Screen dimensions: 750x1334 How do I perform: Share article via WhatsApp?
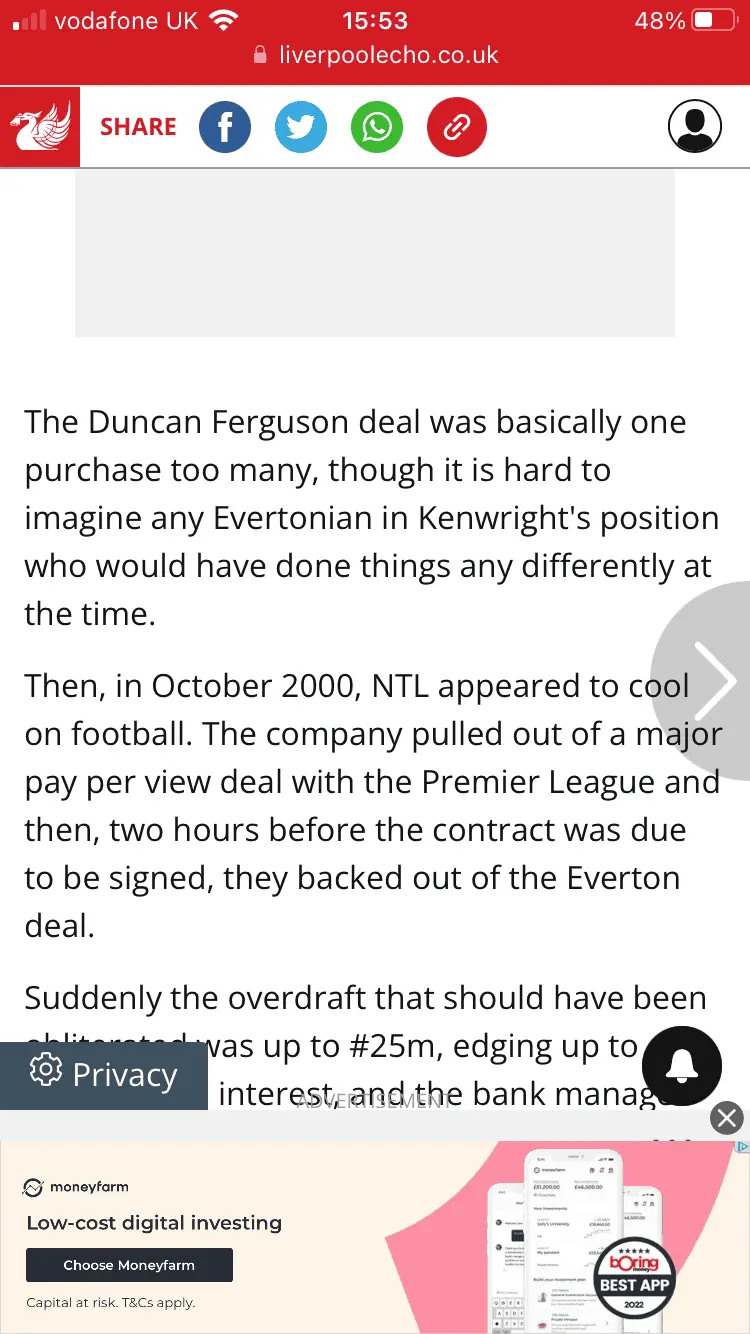tap(377, 127)
